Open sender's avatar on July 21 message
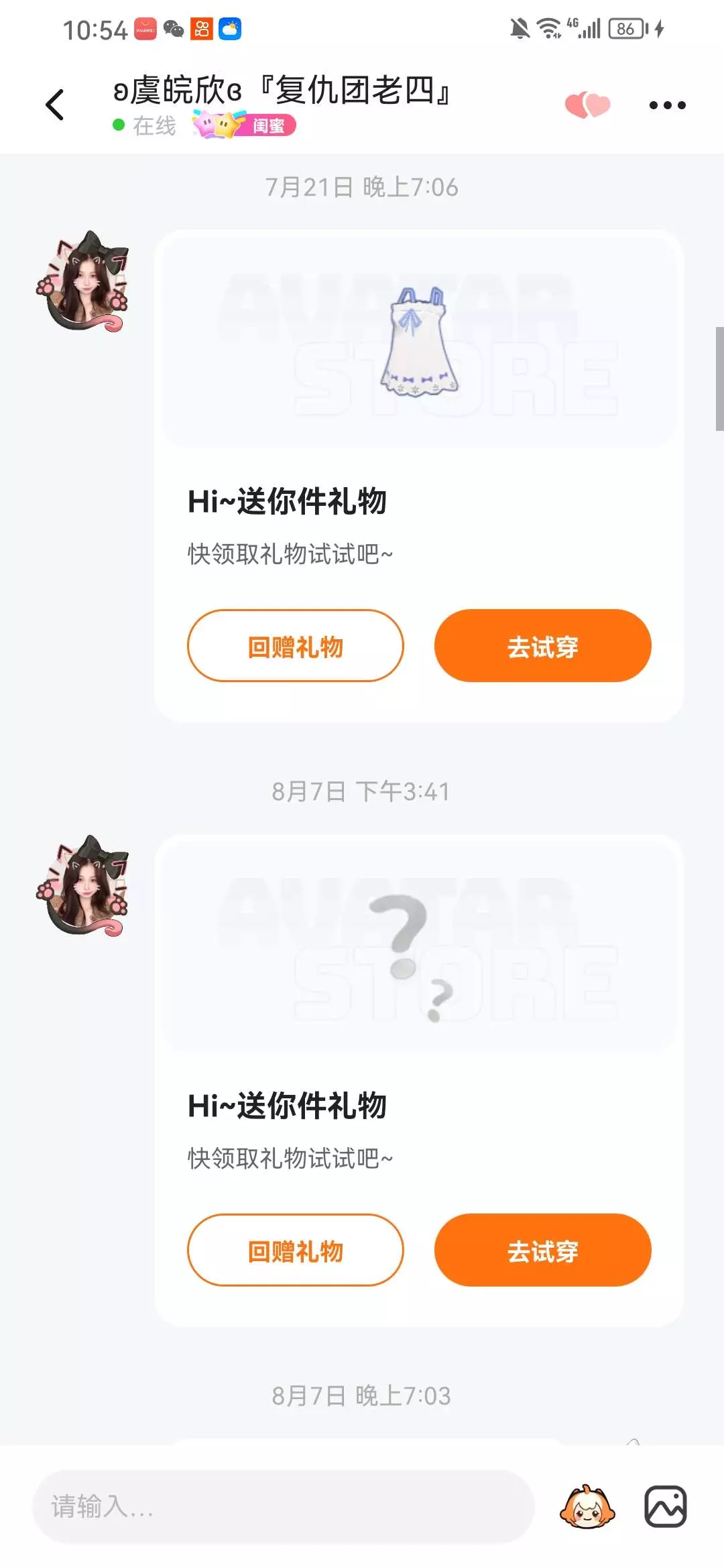Viewport: 724px width, 1568px height. point(83,281)
